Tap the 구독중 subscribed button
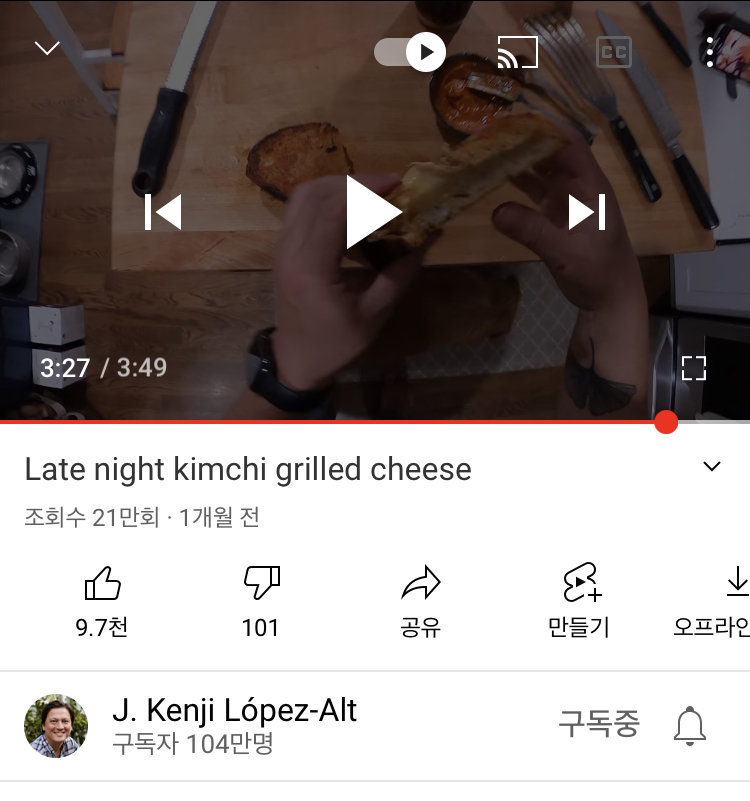750x801 pixels. (x=598, y=724)
